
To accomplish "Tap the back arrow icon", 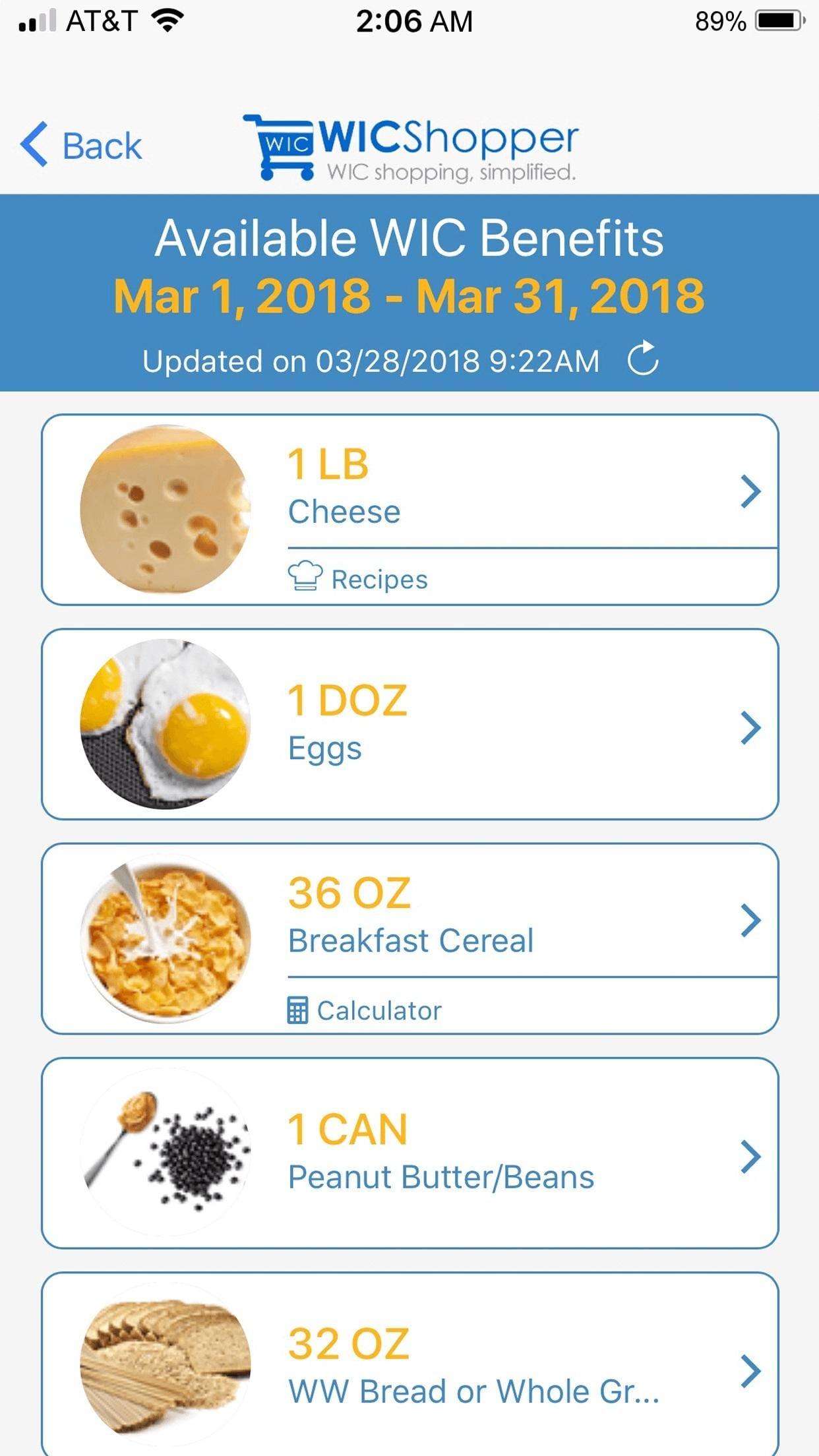I will coord(32,145).
